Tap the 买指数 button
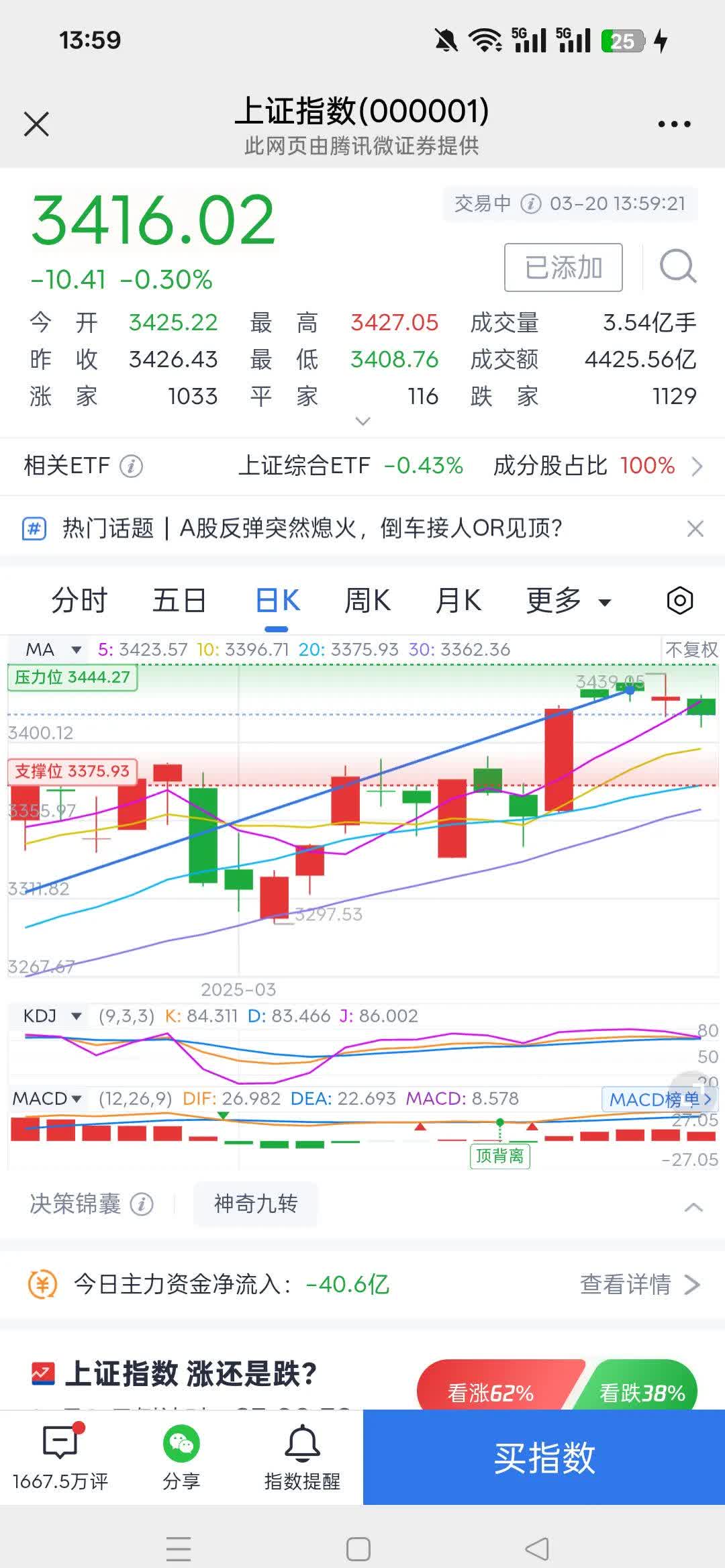 544,1457
